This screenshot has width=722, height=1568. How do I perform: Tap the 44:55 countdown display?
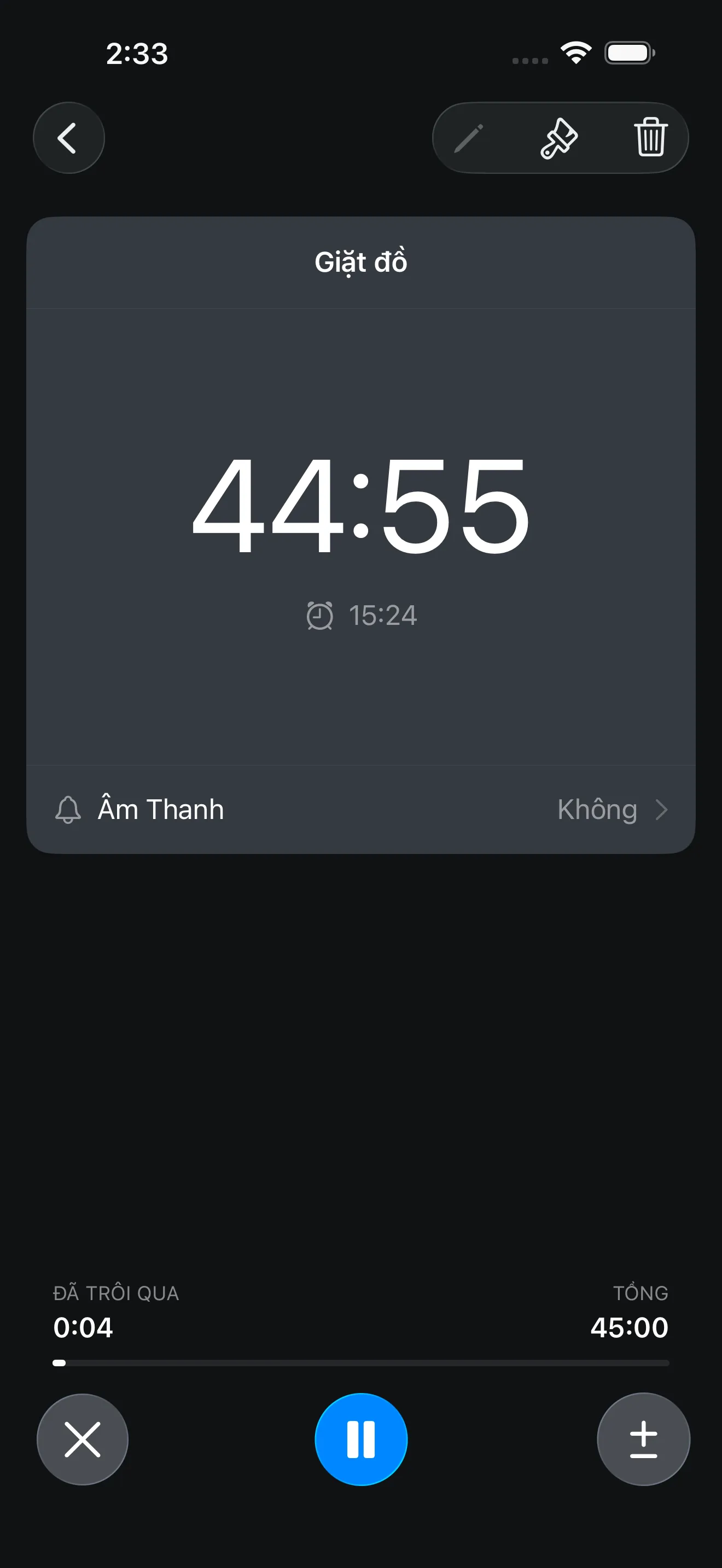(x=360, y=511)
